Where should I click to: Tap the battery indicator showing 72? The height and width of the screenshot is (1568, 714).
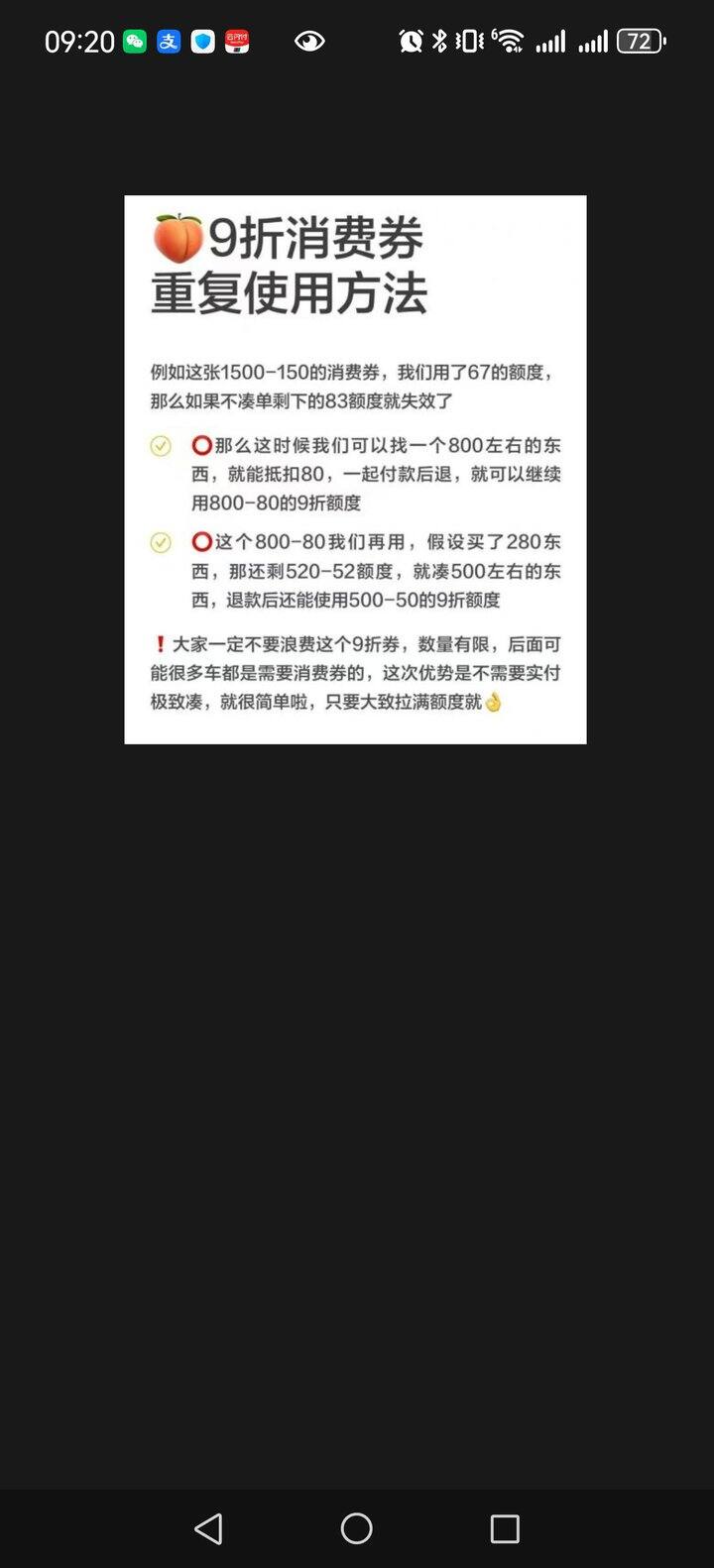(x=640, y=41)
